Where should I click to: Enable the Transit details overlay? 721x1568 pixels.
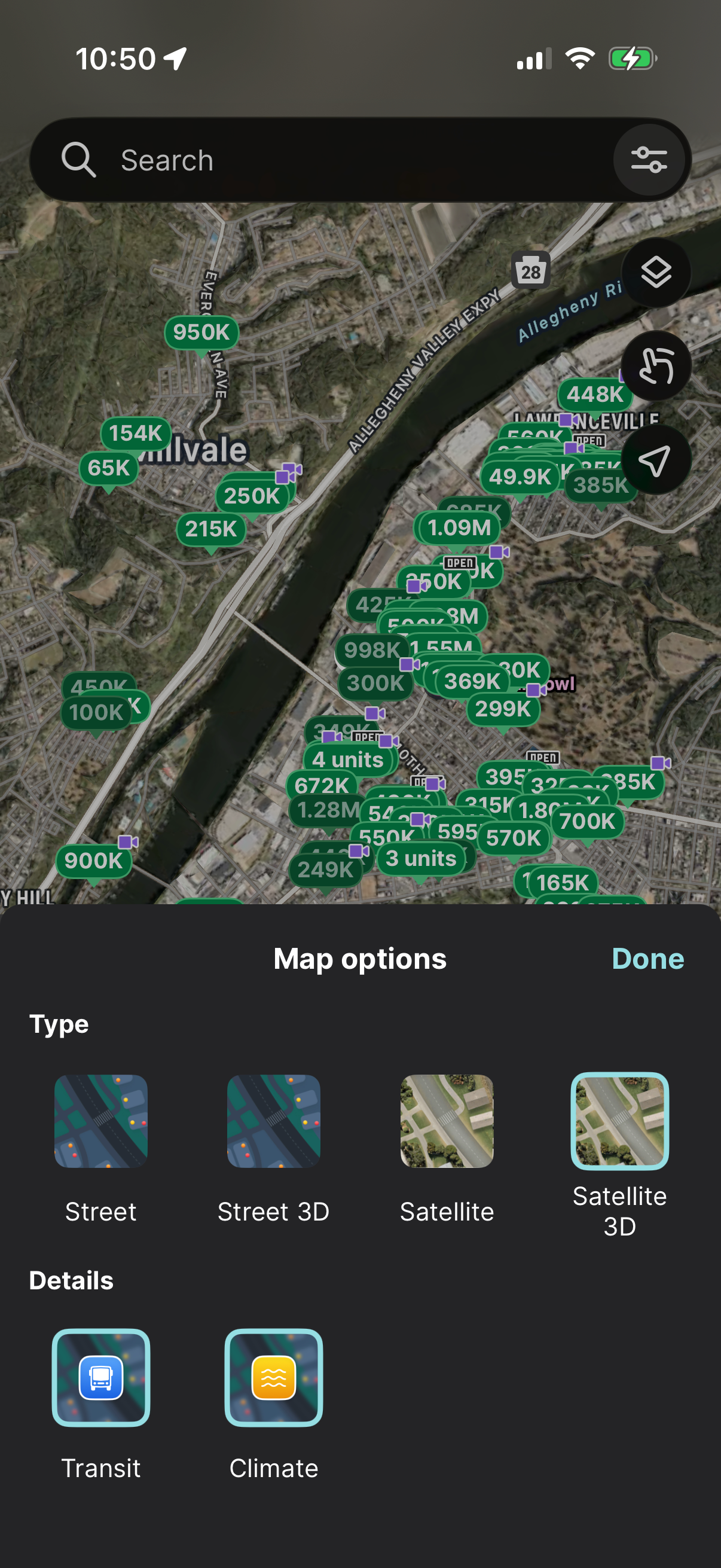[101, 1377]
